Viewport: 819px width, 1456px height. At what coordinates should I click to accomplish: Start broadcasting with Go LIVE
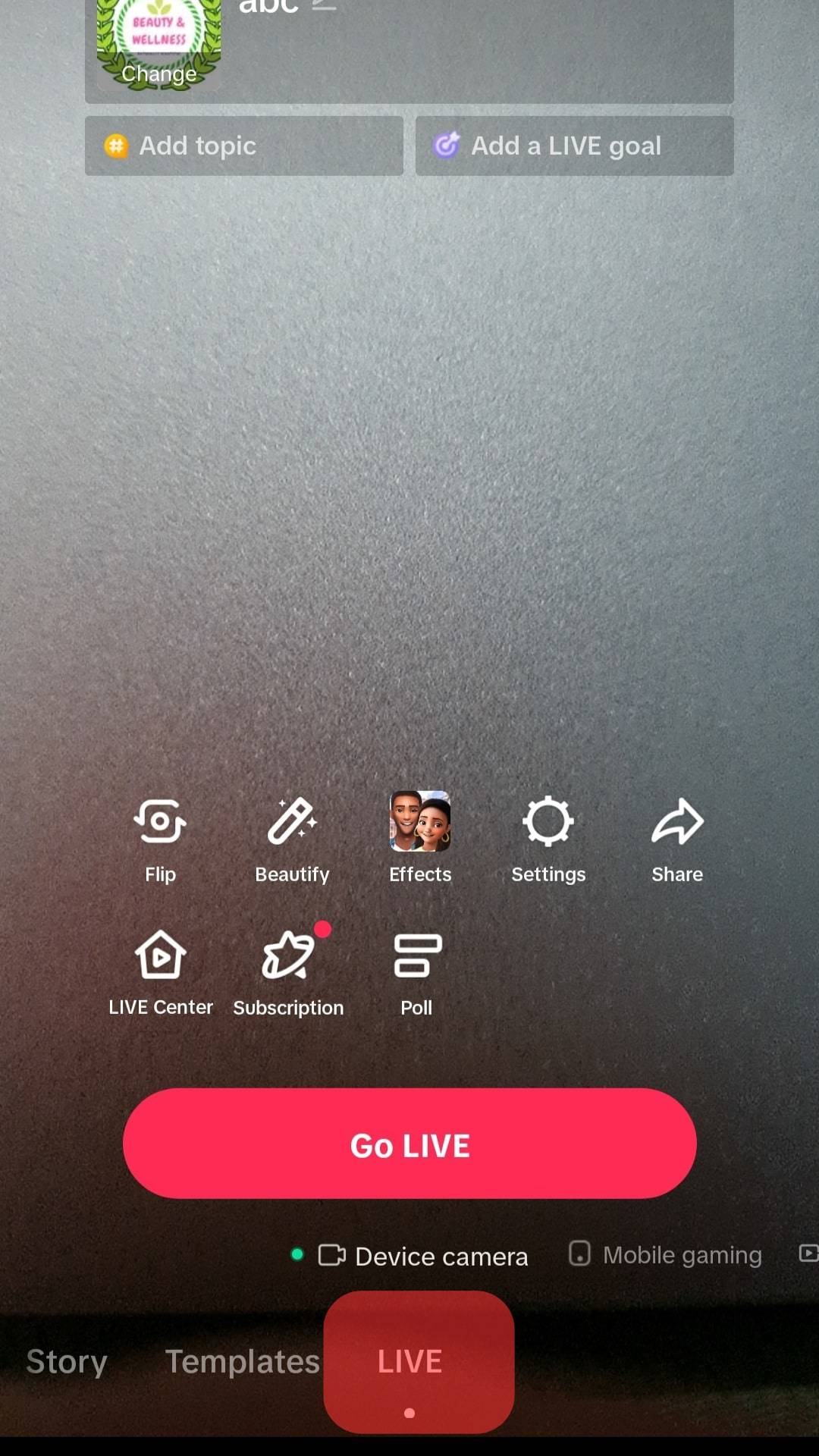409,1144
